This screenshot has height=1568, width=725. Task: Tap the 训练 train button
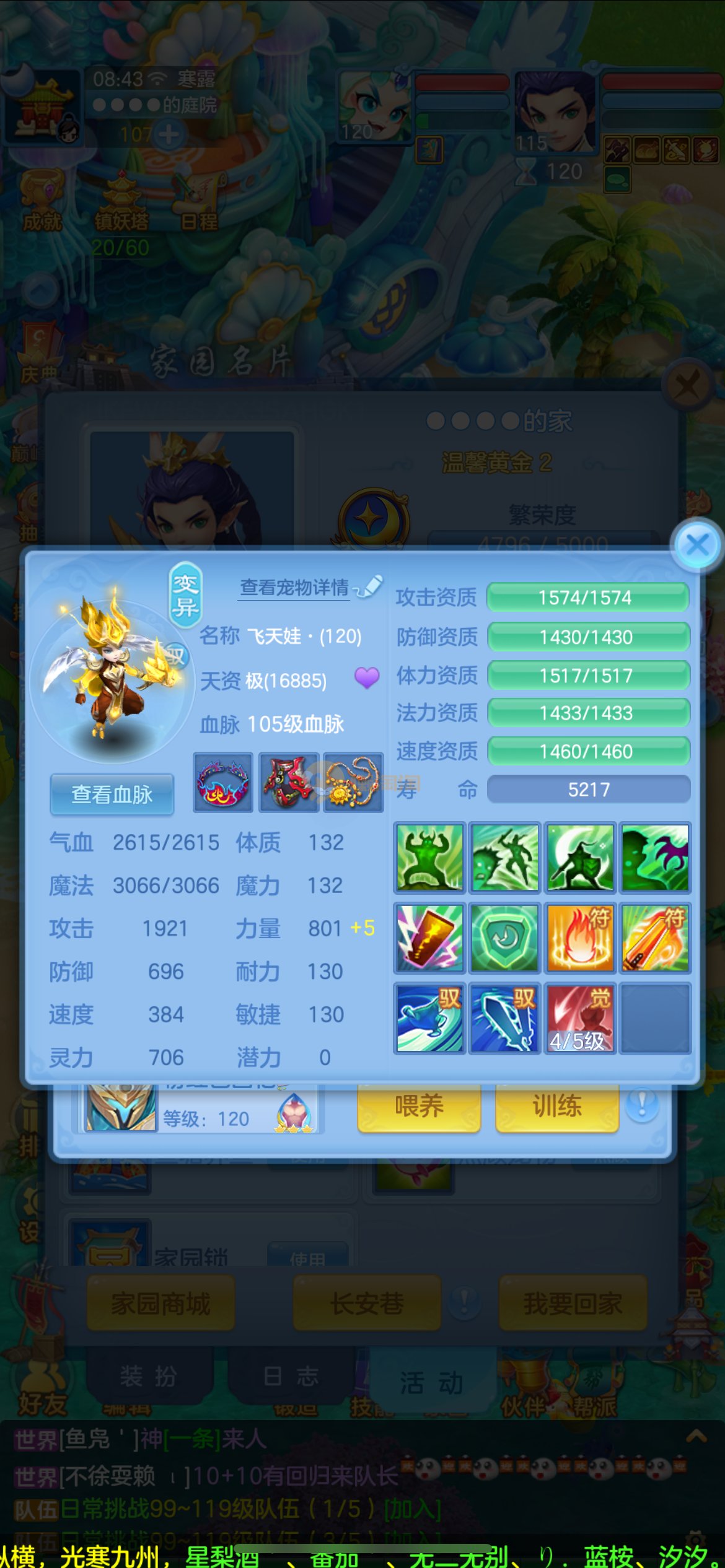(557, 1106)
